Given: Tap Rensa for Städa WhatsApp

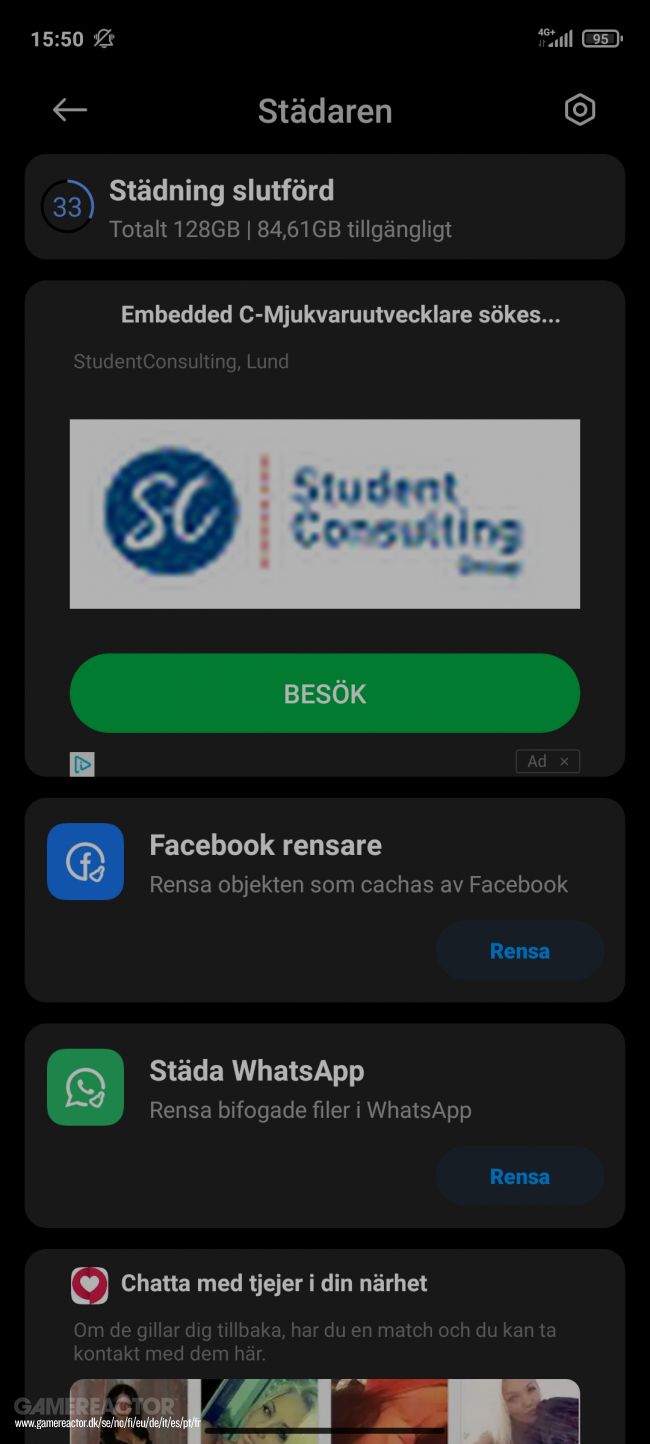Looking at the screenshot, I should [x=520, y=1177].
